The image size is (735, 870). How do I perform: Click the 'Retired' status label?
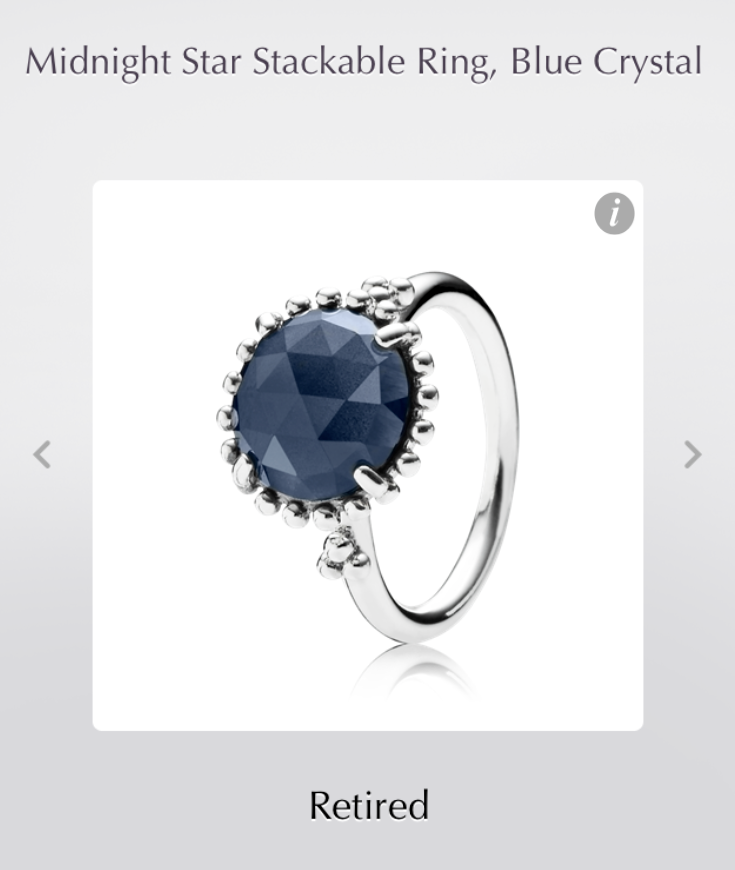(x=368, y=805)
